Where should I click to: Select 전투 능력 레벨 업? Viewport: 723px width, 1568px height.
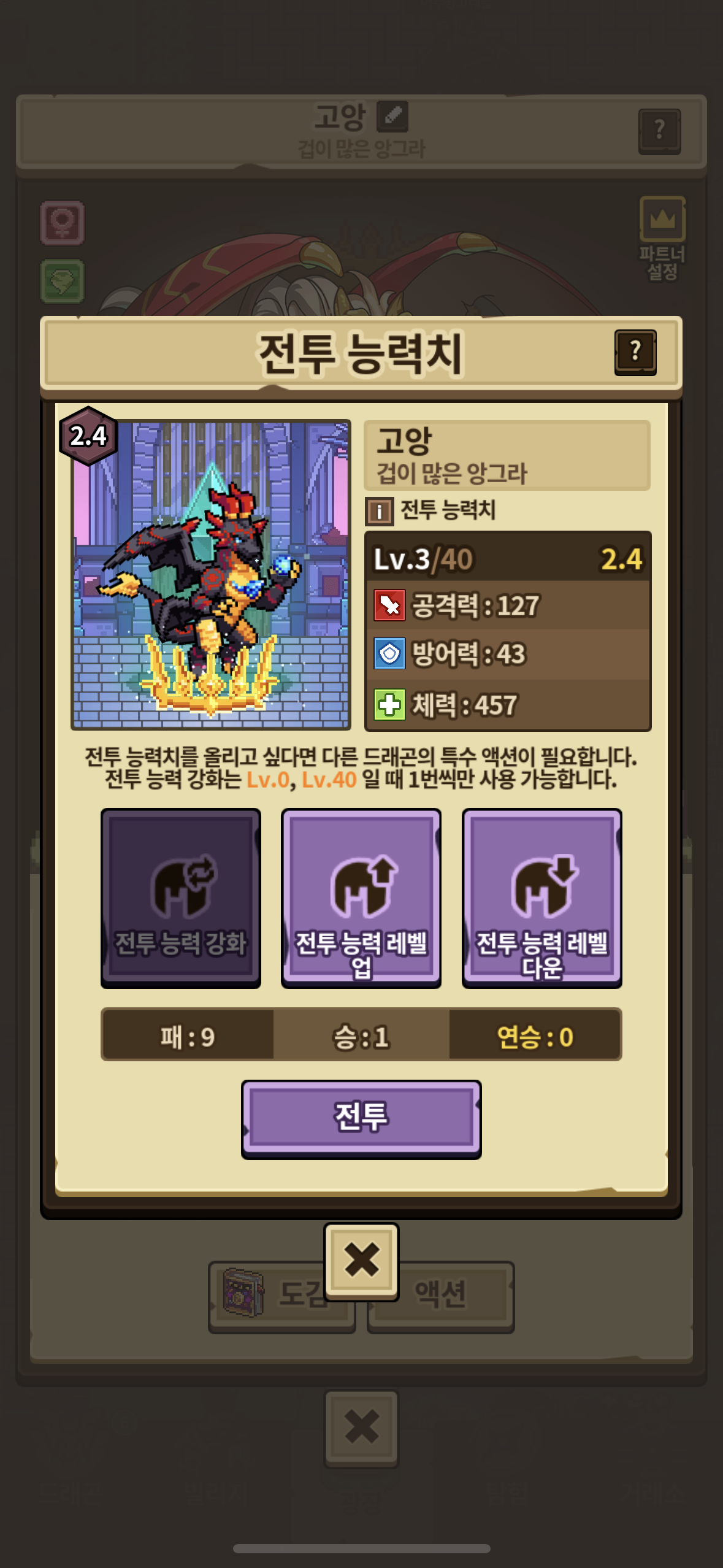[361, 897]
